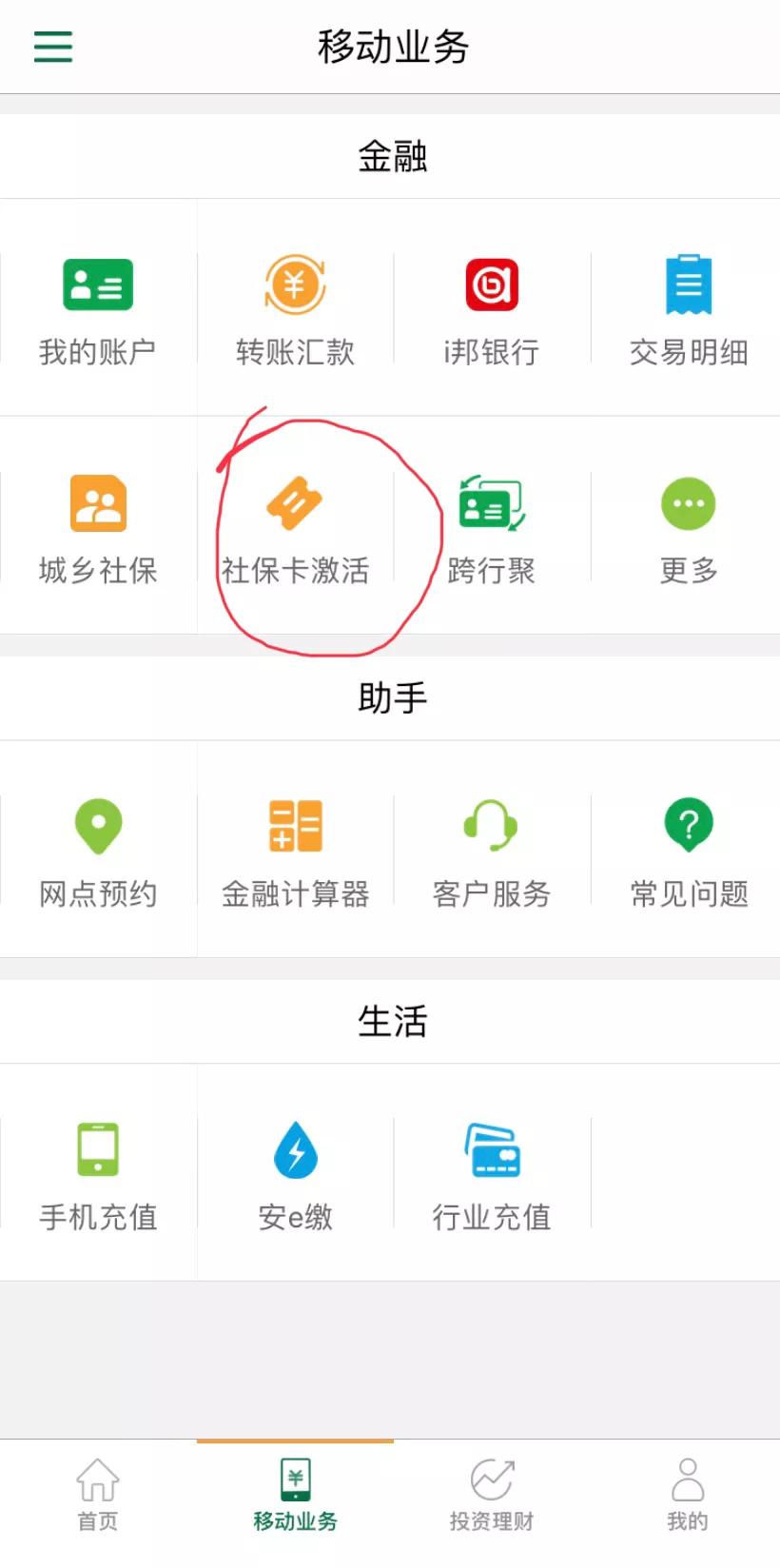The height and width of the screenshot is (1568, 780).
Task: Open the 我的 profile tab
Action: click(688, 1496)
